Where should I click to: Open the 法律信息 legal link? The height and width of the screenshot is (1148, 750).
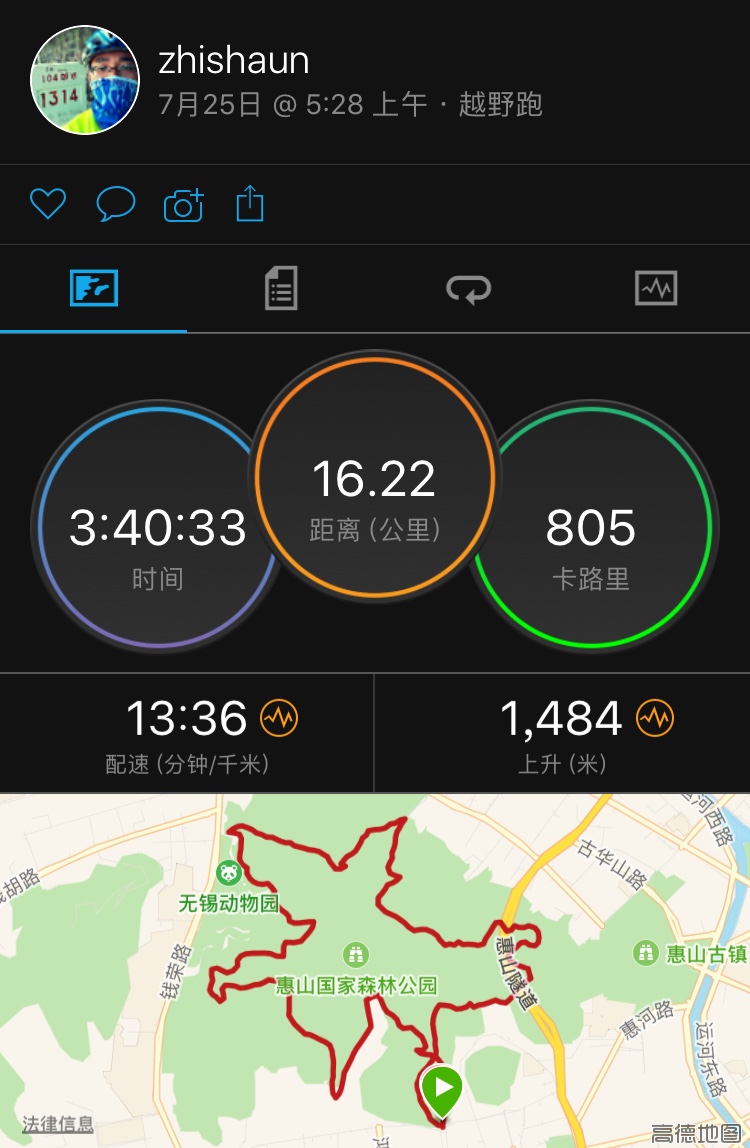58,1125
